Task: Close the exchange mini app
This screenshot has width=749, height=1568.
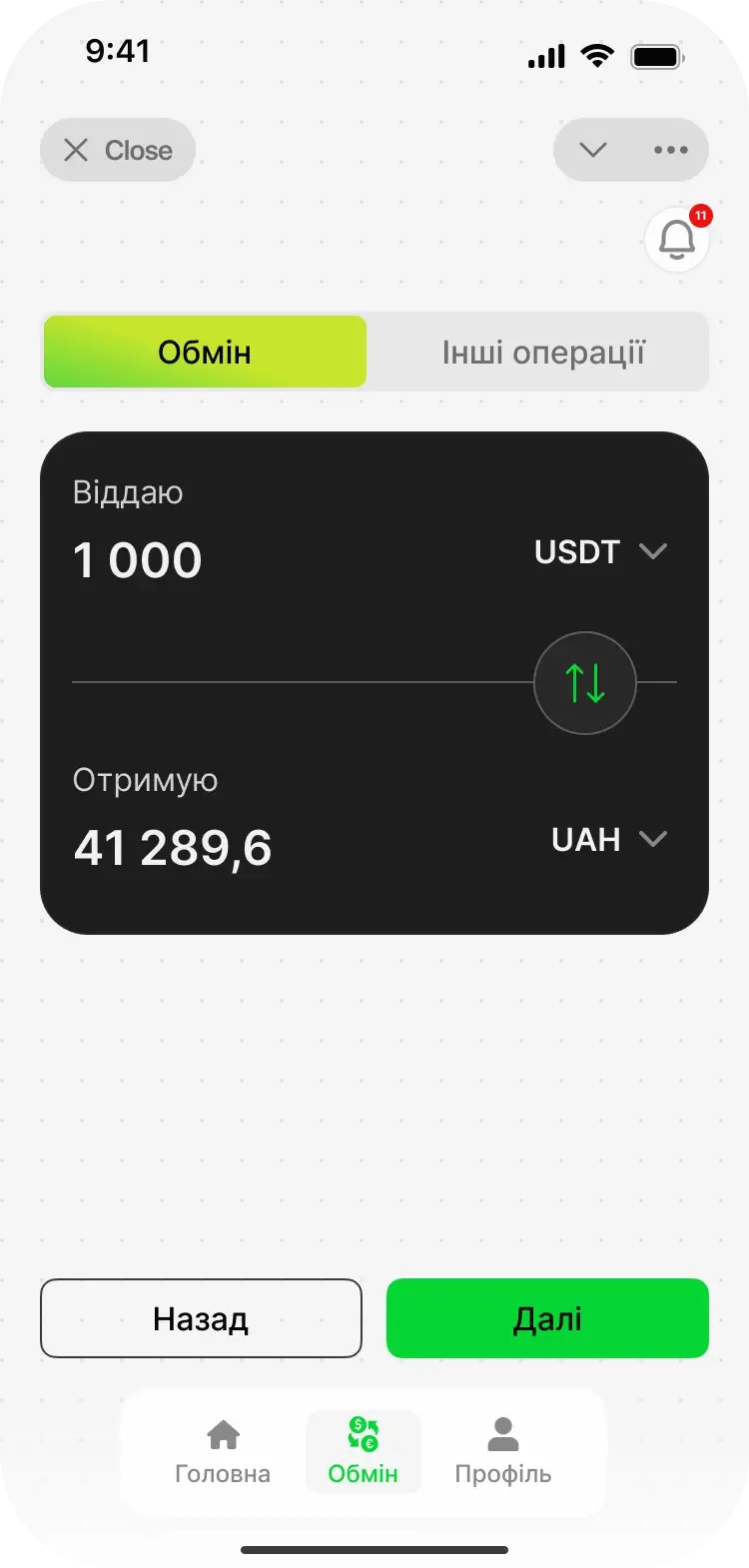Action: [118, 150]
